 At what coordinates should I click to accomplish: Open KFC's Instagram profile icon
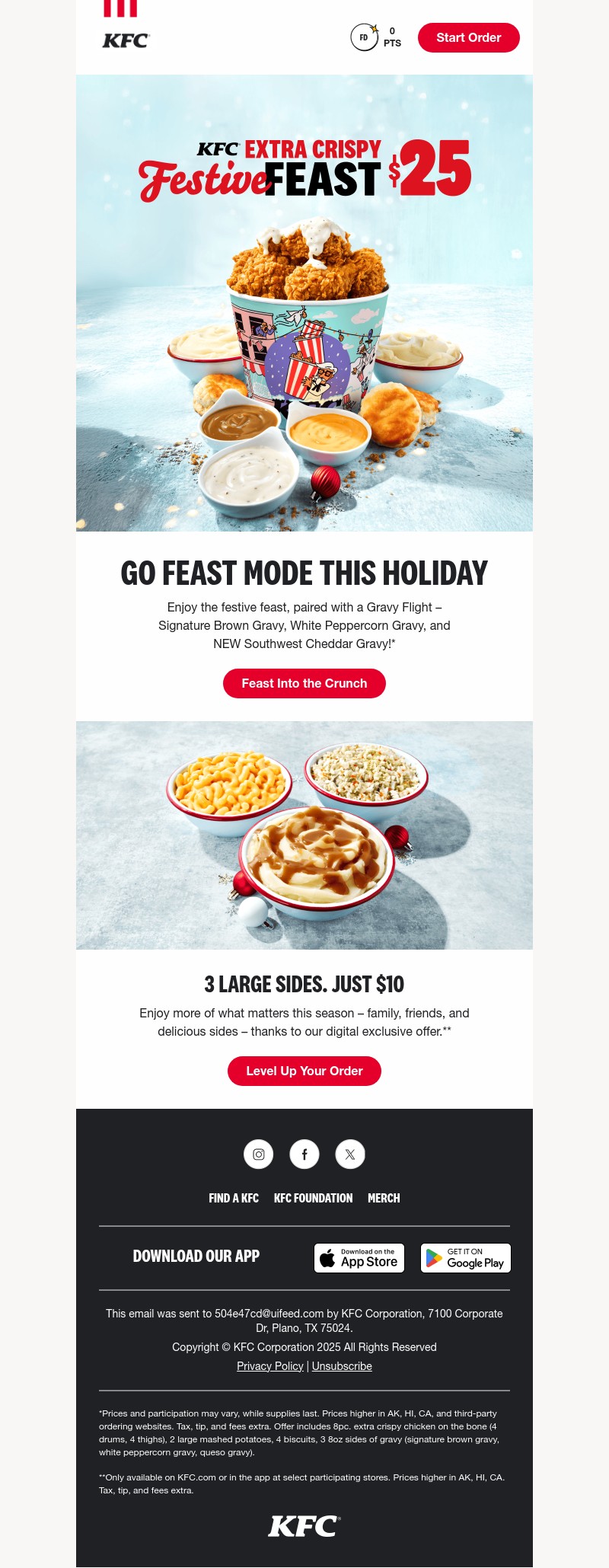pyautogui.click(x=258, y=1154)
